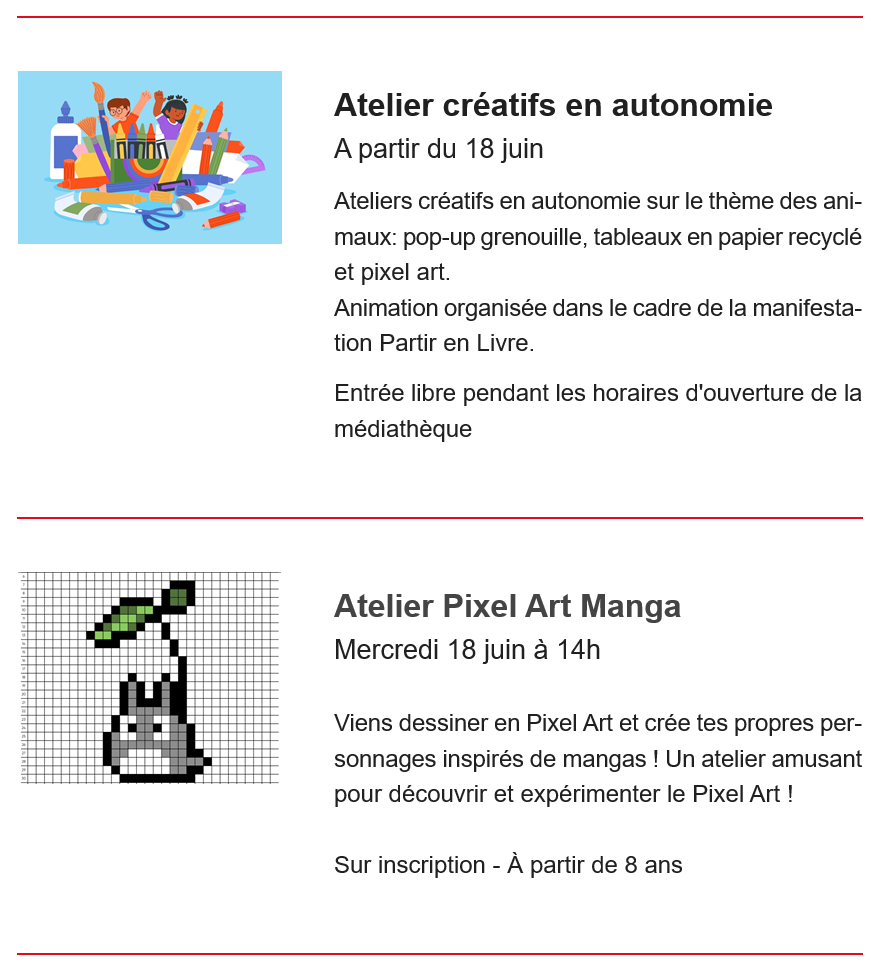Image resolution: width=886 pixels, height=965 pixels.
Task: Open the Atelier Pixel Art Manga title
Action: (x=507, y=606)
